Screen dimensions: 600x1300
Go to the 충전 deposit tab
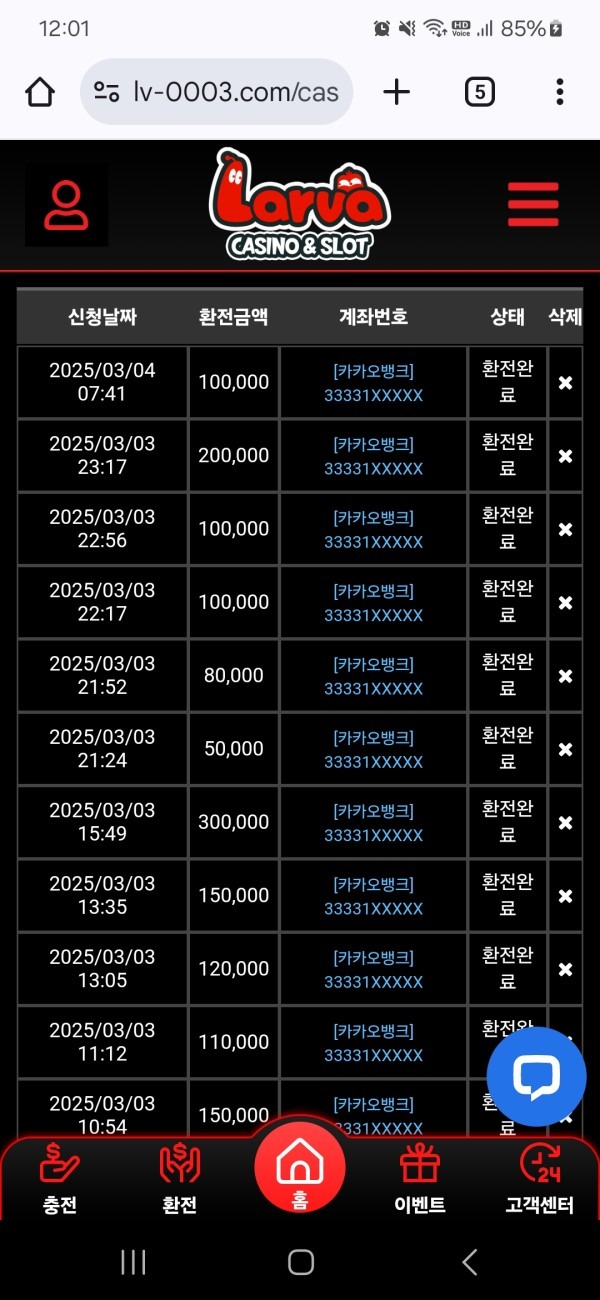[60, 1180]
